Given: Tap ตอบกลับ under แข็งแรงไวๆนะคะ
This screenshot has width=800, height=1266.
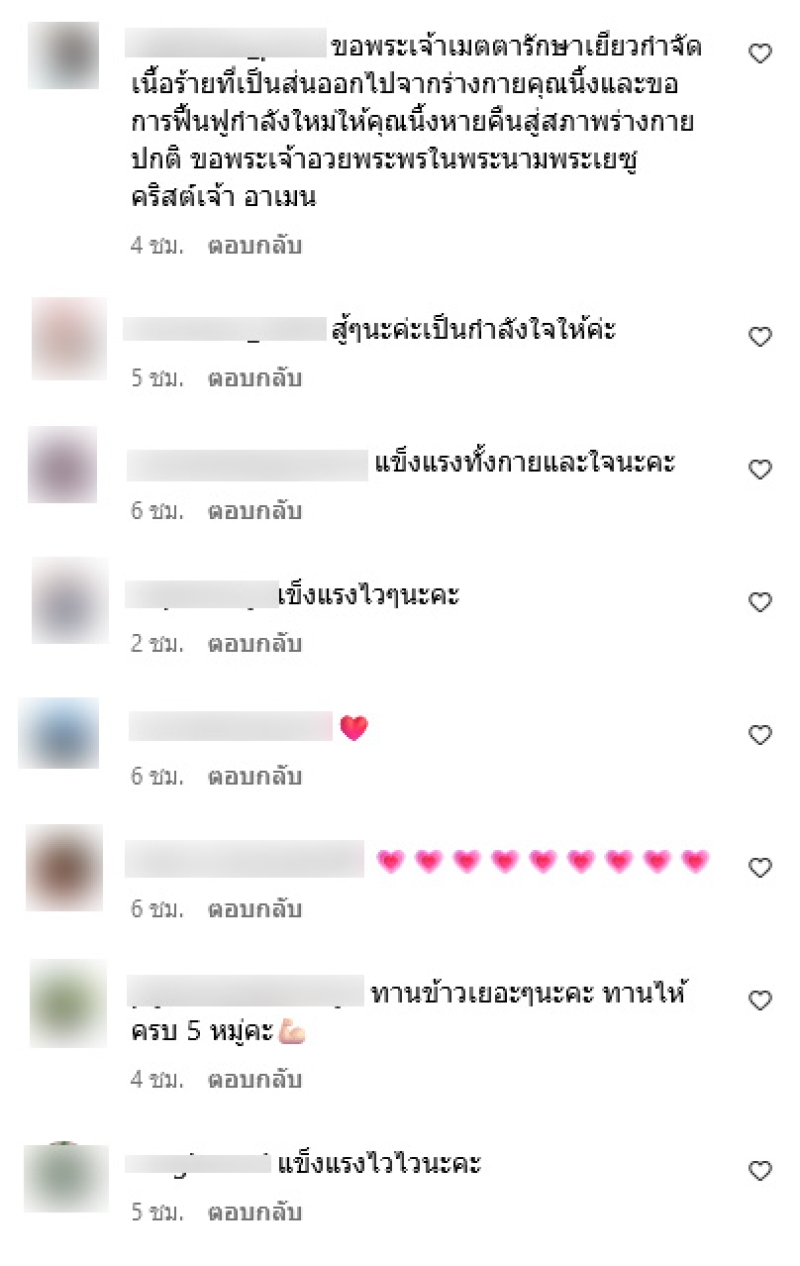Looking at the screenshot, I should point(254,644).
